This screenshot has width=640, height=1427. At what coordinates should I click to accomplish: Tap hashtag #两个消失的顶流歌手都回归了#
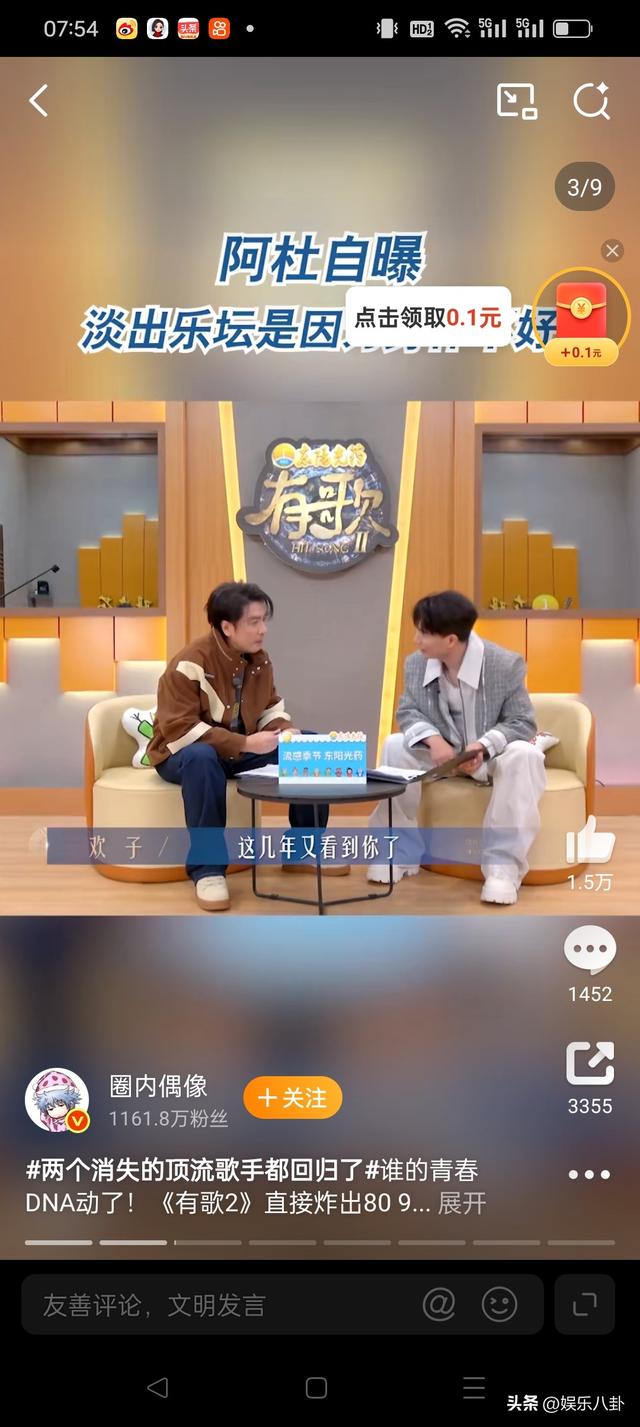pos(195,1170)
